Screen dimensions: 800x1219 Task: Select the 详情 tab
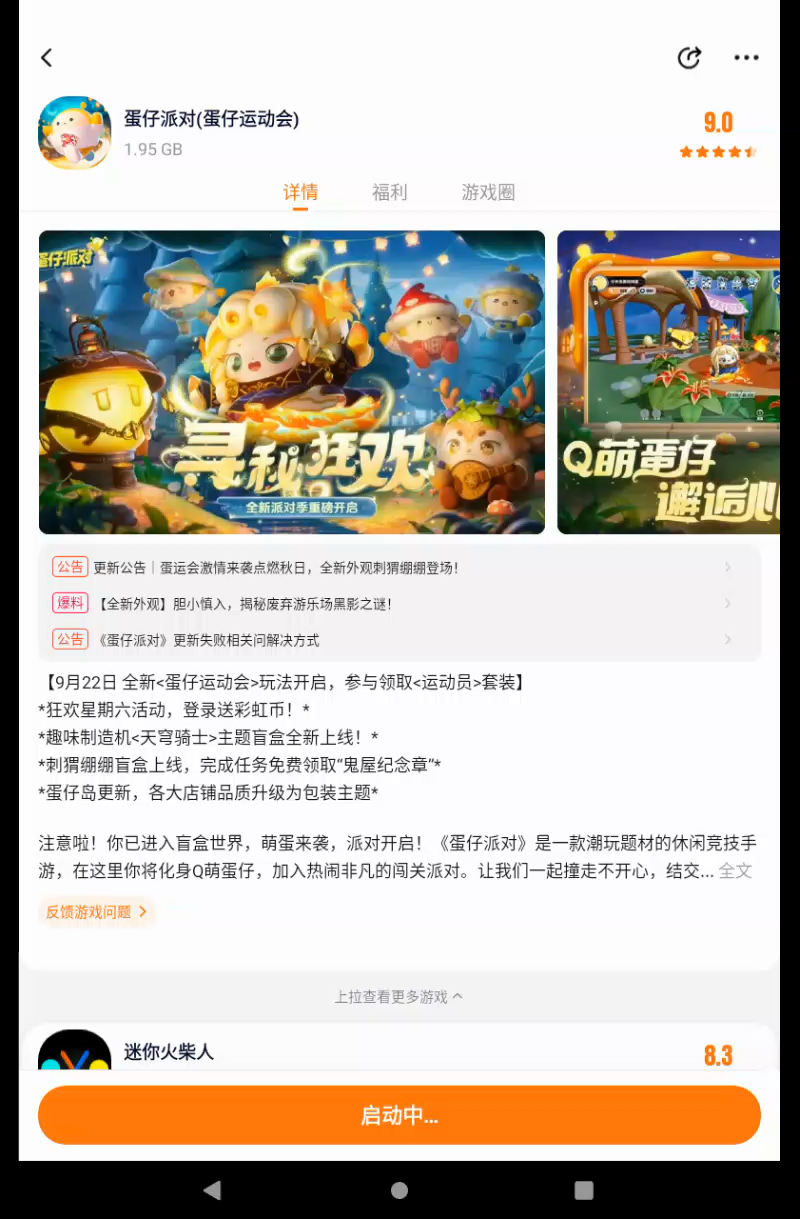(300, 192)
